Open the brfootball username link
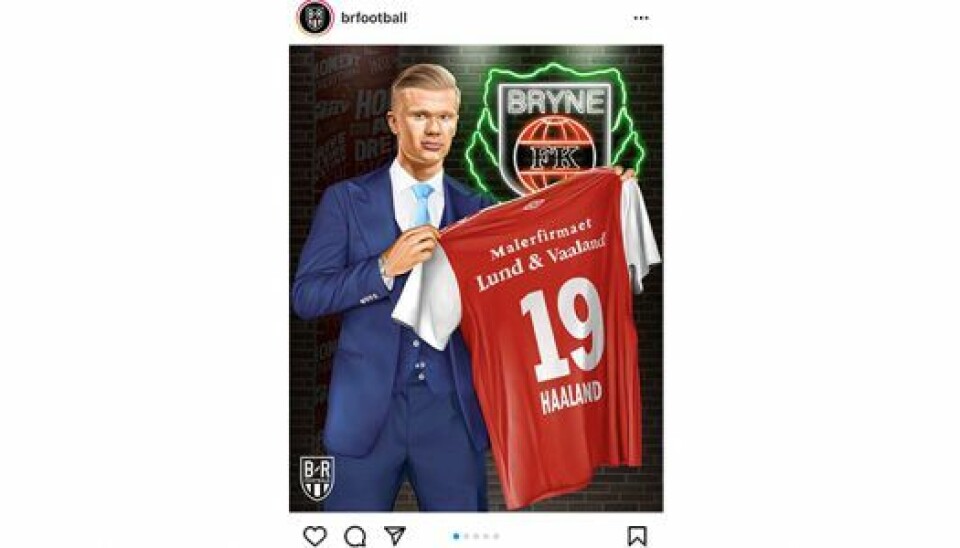This screenshot has width=960, height=548. pos(374,18)
